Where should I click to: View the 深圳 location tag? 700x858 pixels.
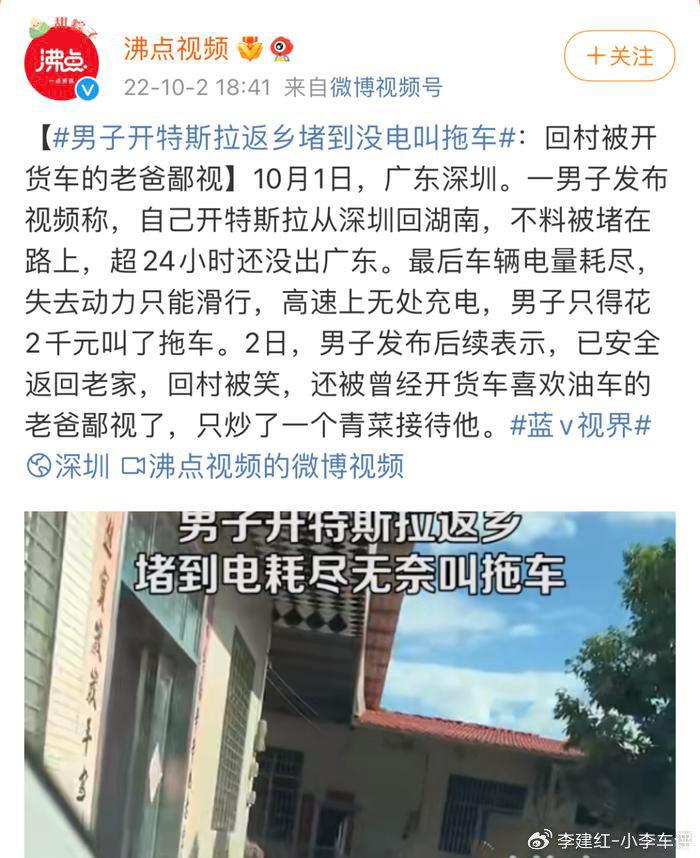pos(69,465)
